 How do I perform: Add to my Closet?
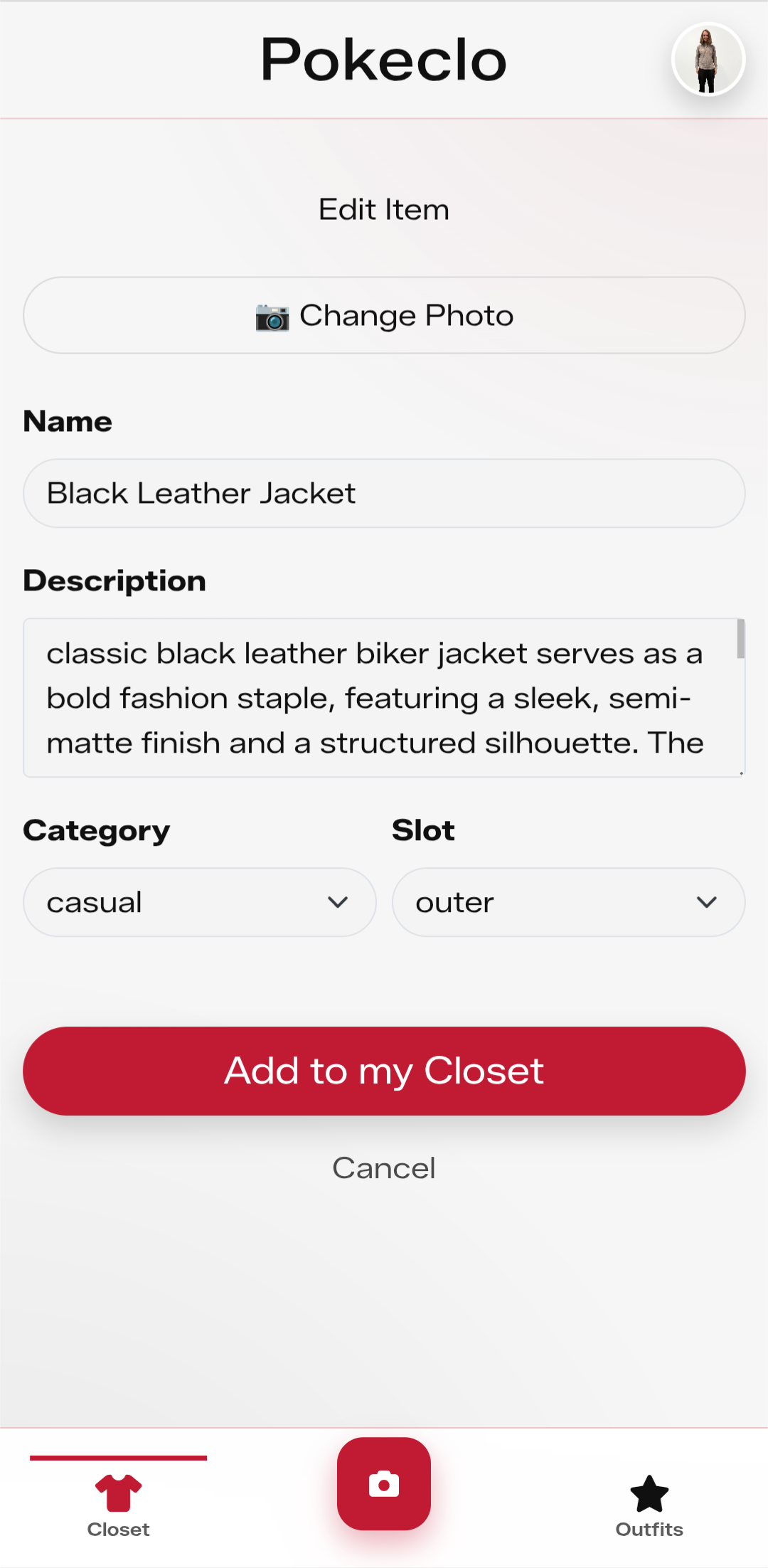[384, 1071]
